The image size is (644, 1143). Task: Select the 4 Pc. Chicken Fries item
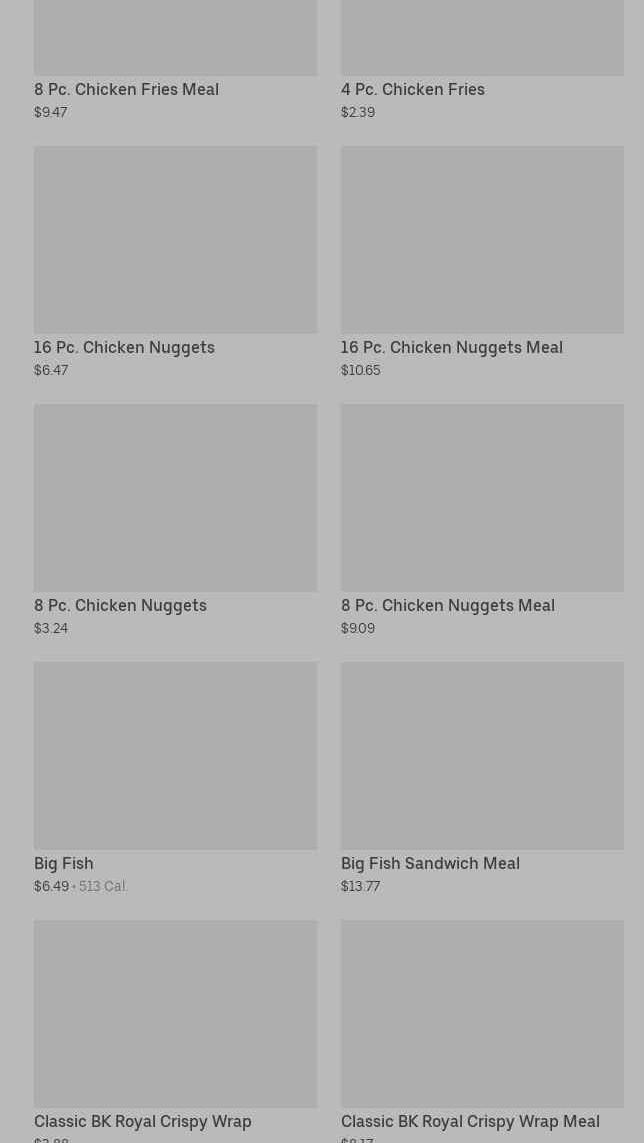click(482, 60)
